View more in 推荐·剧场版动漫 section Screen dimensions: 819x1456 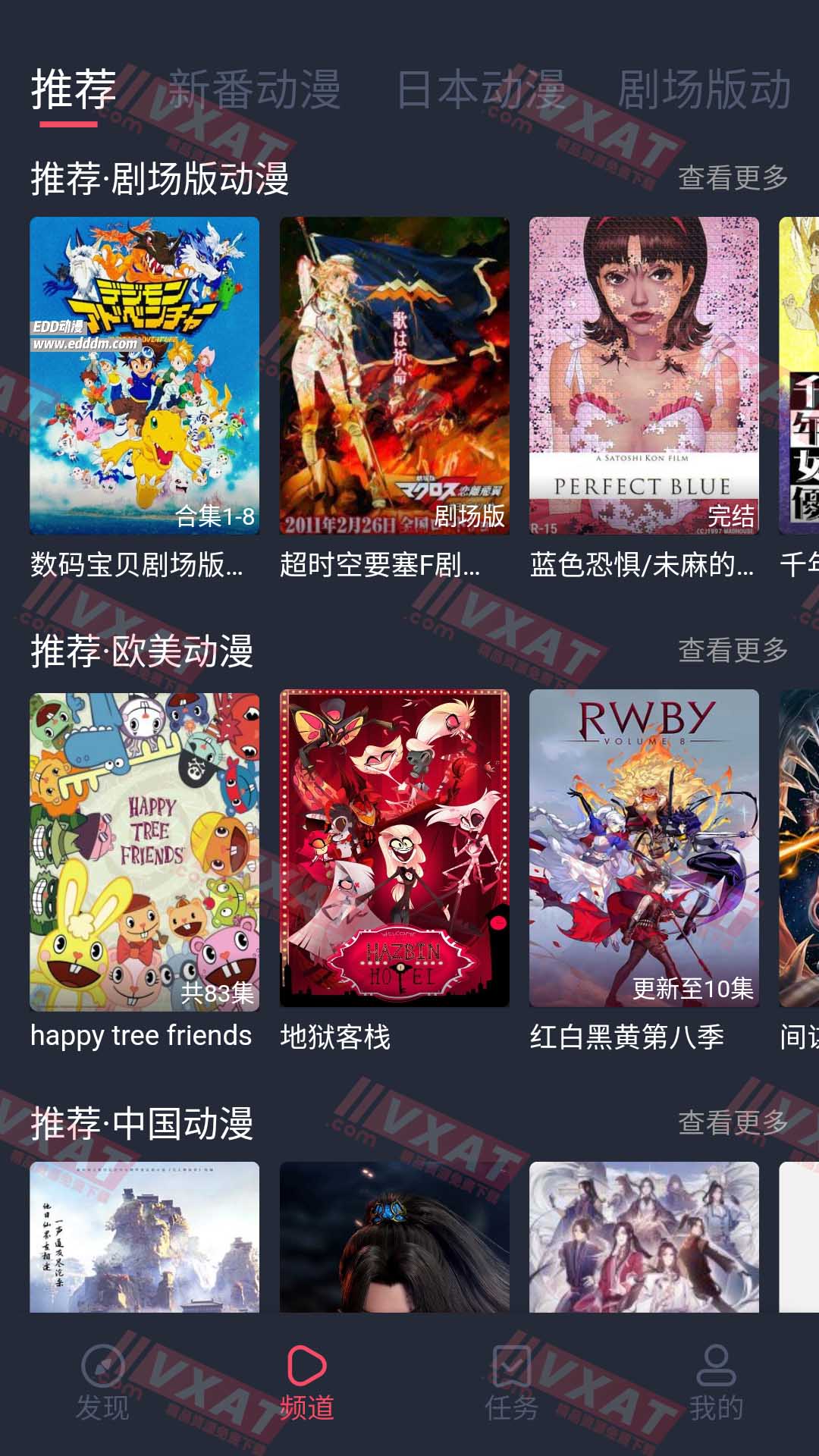coord(733,178)
